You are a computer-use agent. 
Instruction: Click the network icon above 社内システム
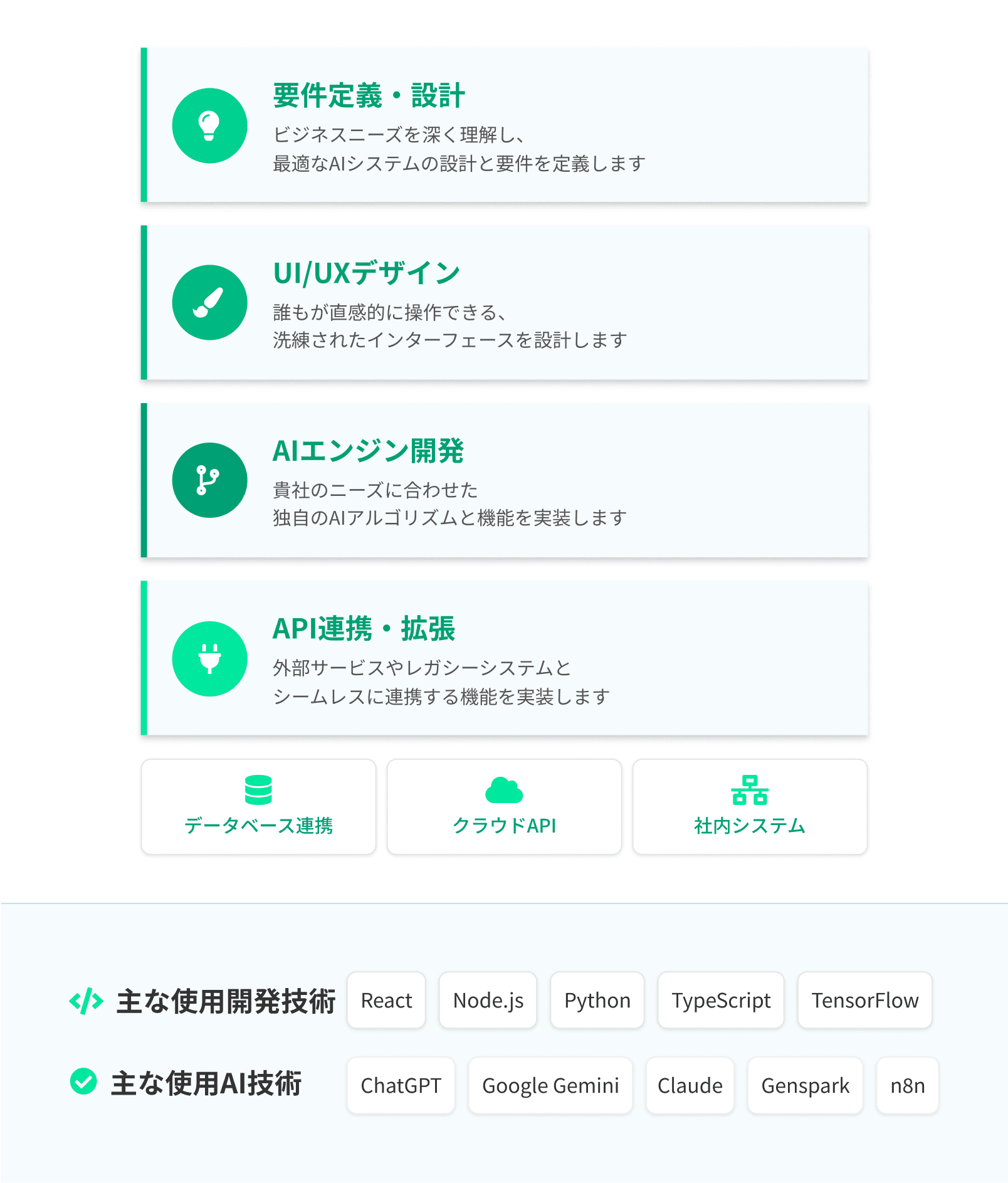pos(749,792)
